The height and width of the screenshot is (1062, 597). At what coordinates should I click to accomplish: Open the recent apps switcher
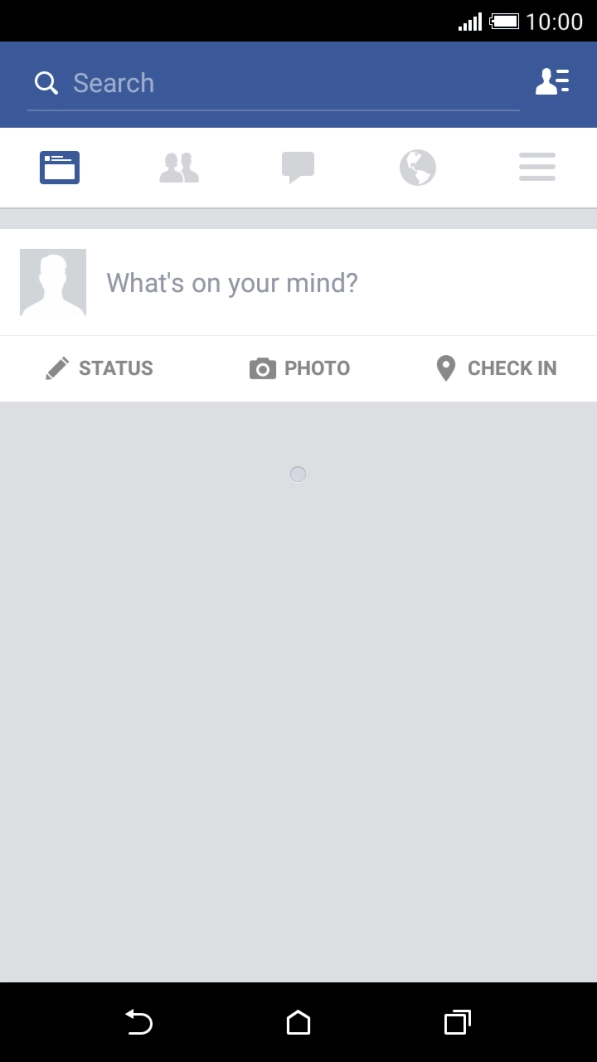pyautogui.click(x=457, y=1022)
